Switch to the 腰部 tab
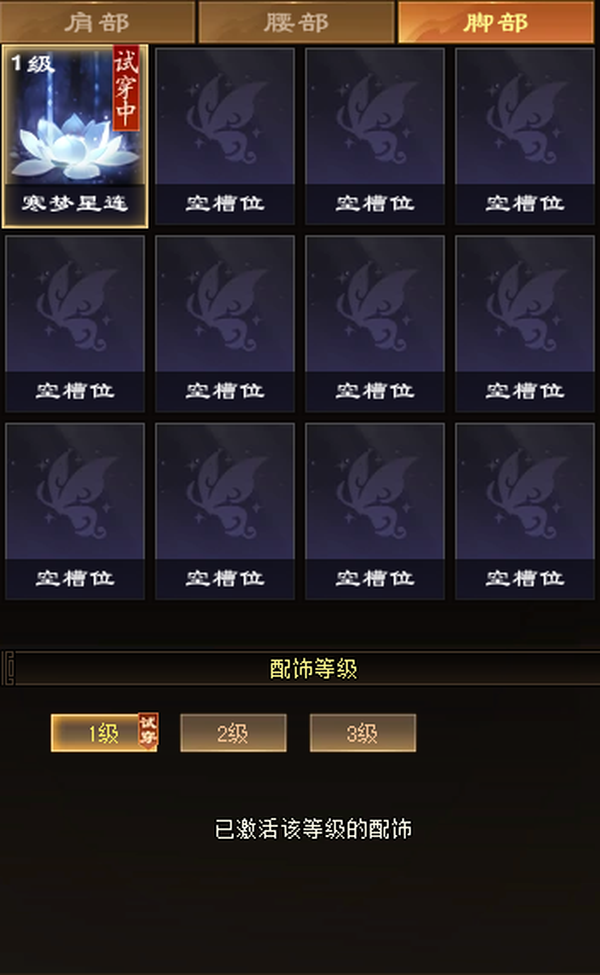This screenshot has height=975, width=600. [x=297, y=22]
